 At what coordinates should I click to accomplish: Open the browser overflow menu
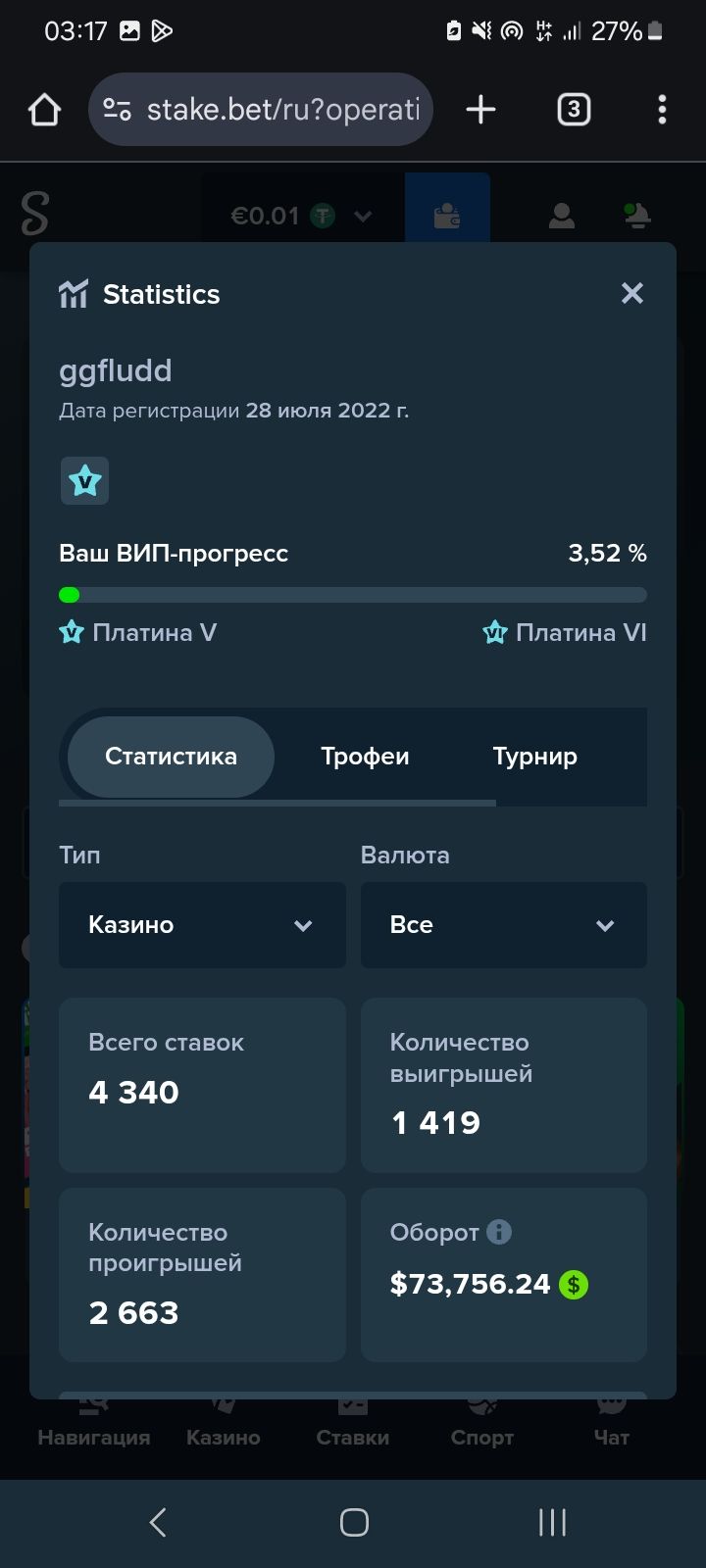[662, 110]
